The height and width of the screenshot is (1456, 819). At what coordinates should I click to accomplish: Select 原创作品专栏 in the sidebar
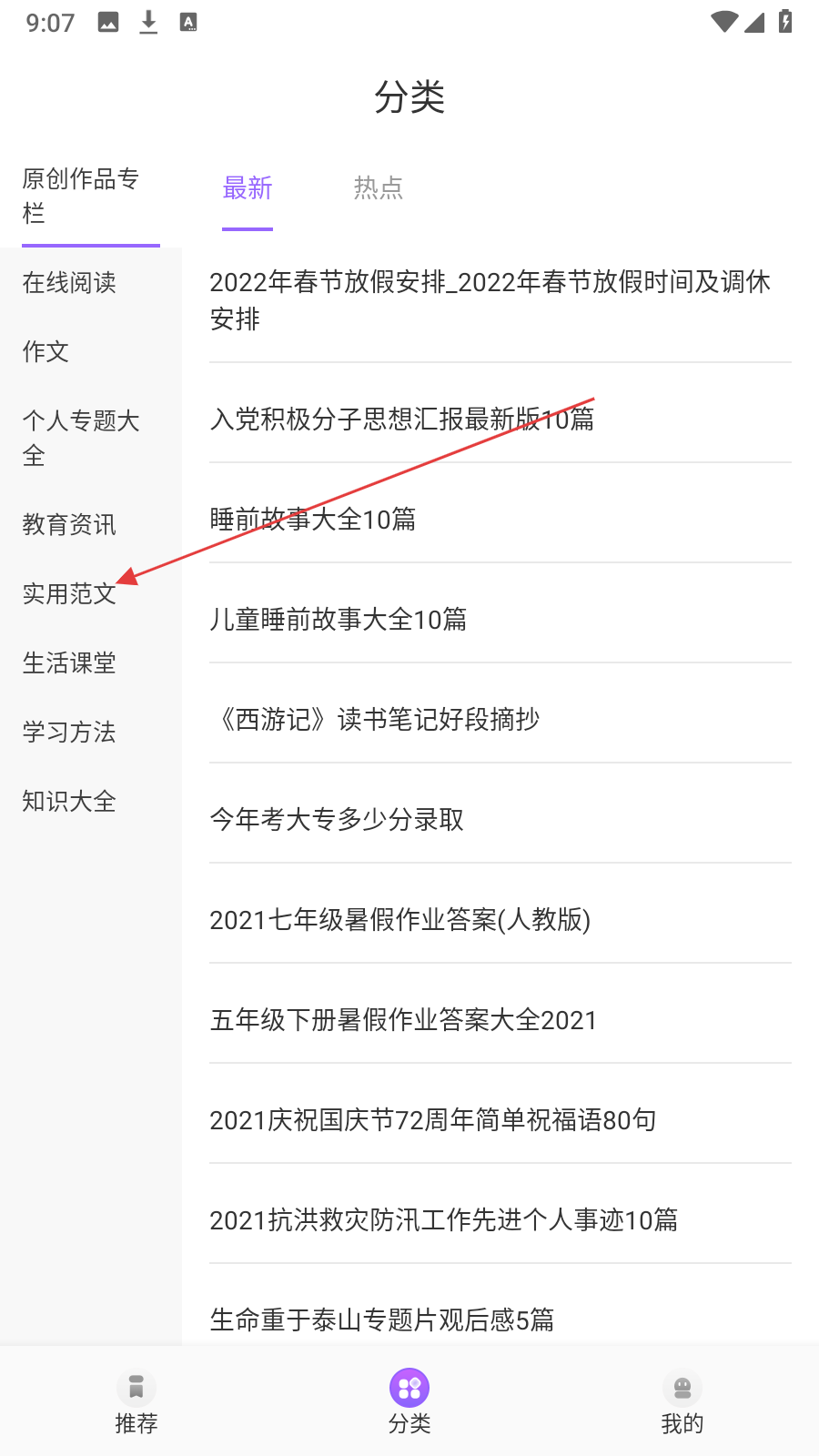point(80,196)
